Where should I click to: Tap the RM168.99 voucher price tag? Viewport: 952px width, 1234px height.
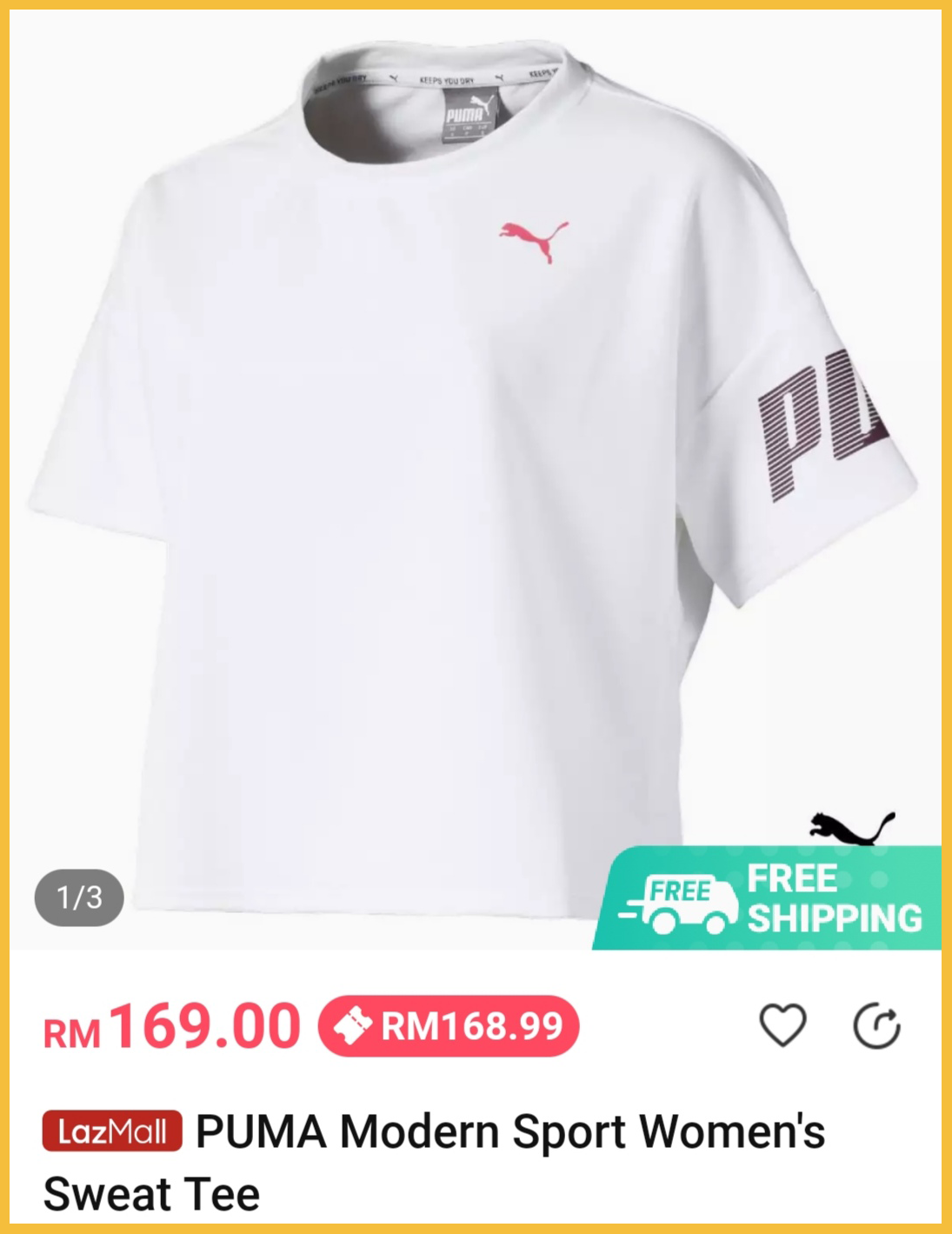coord(449,1026)
